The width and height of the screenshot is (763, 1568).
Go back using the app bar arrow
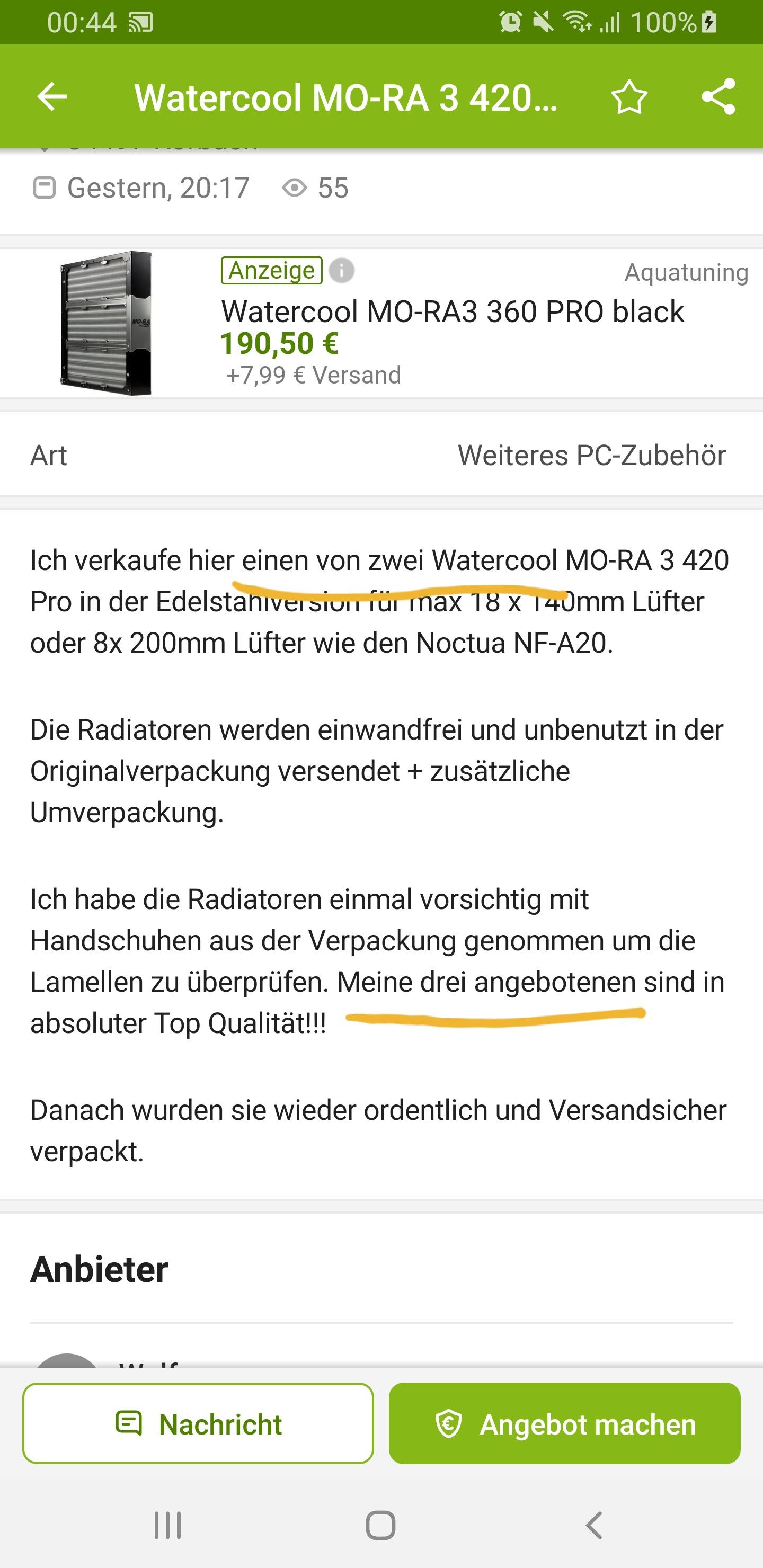[x=52, y=97]
